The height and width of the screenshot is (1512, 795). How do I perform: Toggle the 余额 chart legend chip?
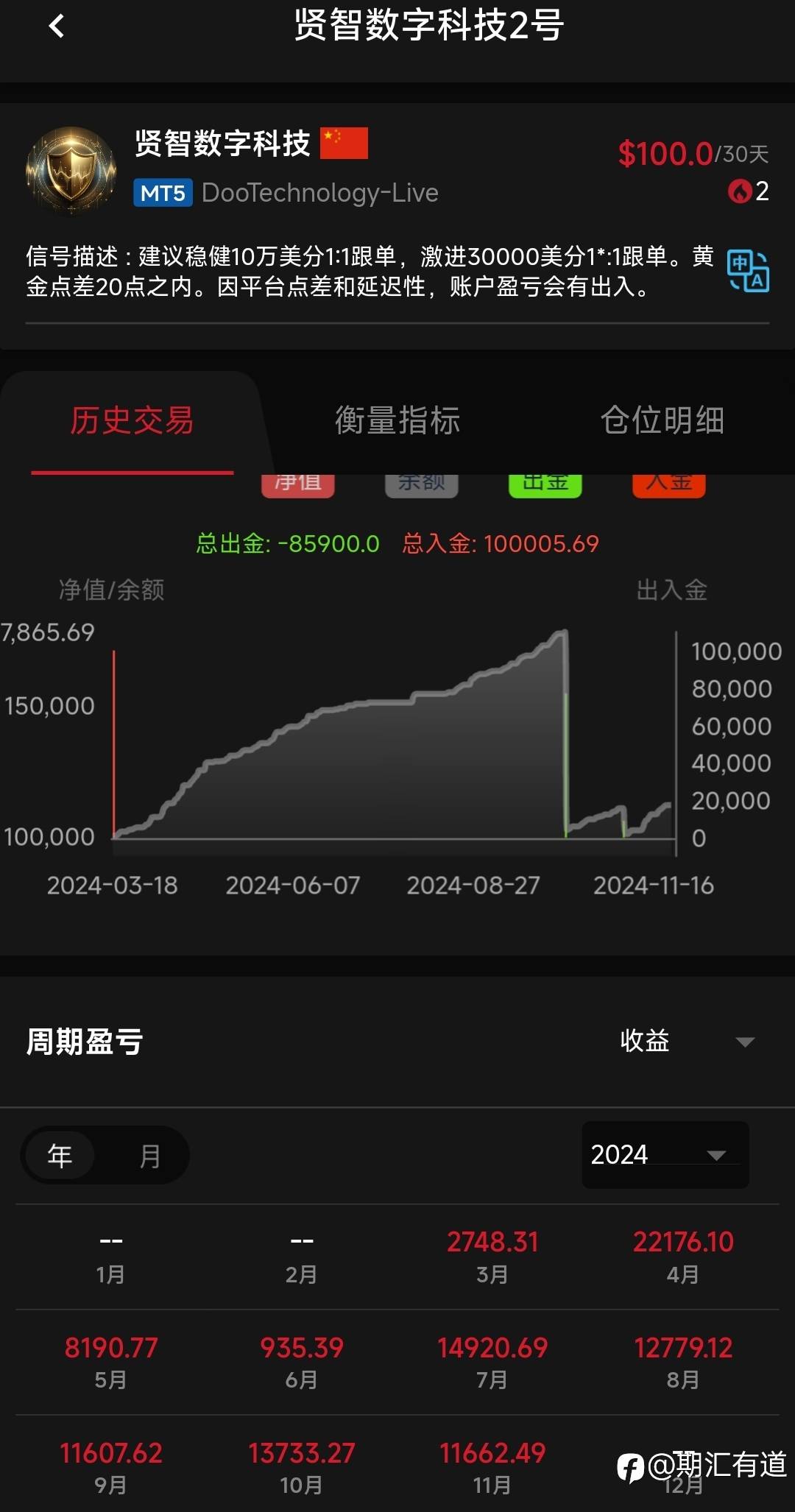click(x=422, y=485)
